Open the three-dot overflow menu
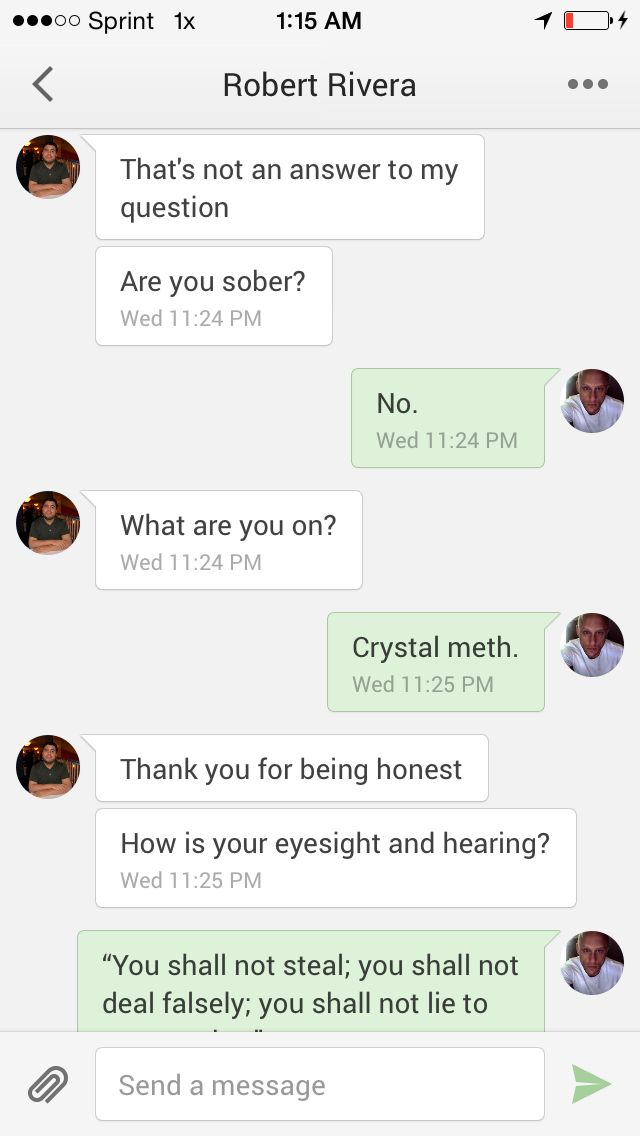640x1136 pixels. [588, 85]
